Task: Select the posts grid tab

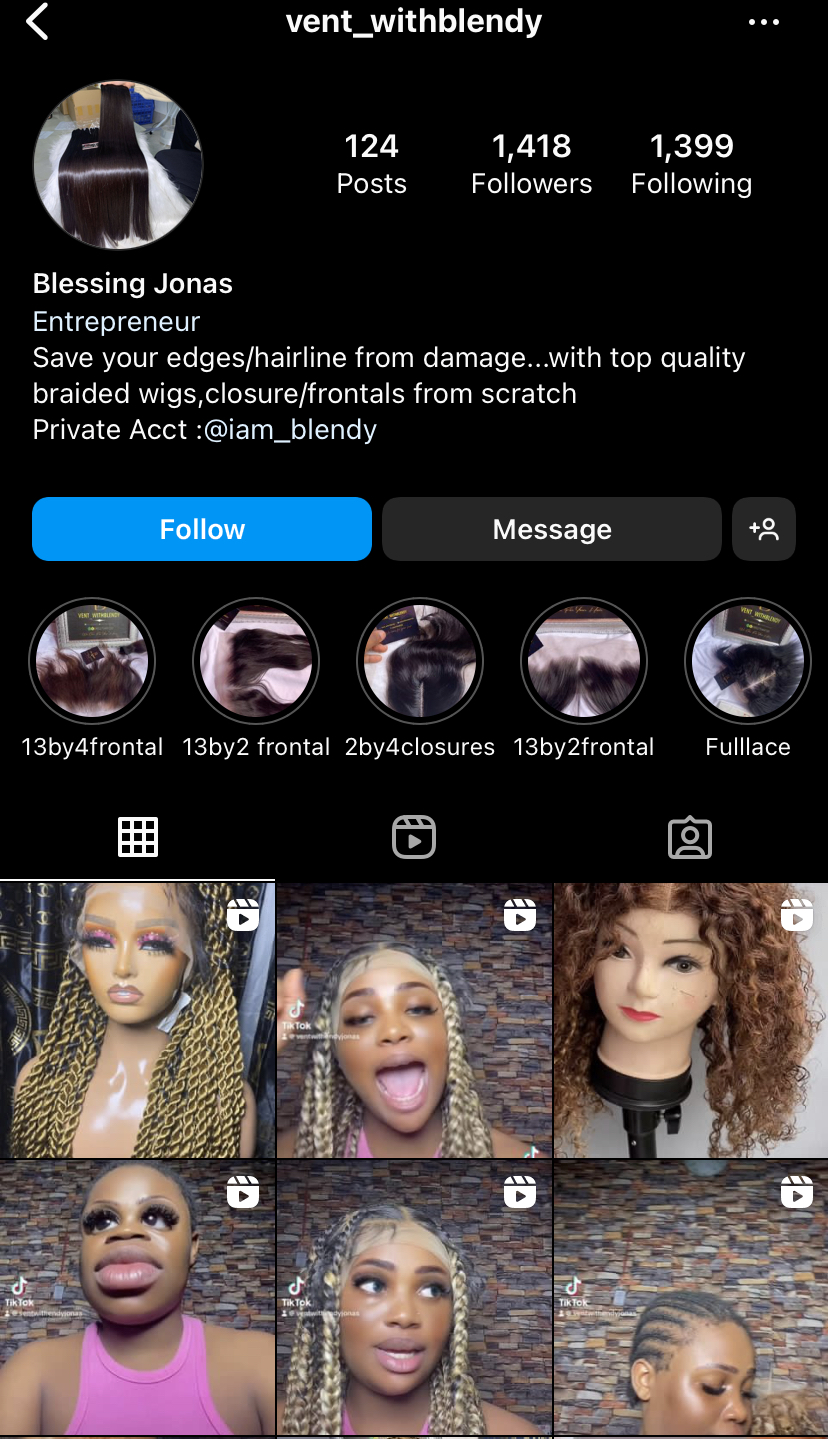Action: pyautogui.click(x=138, y=837)
